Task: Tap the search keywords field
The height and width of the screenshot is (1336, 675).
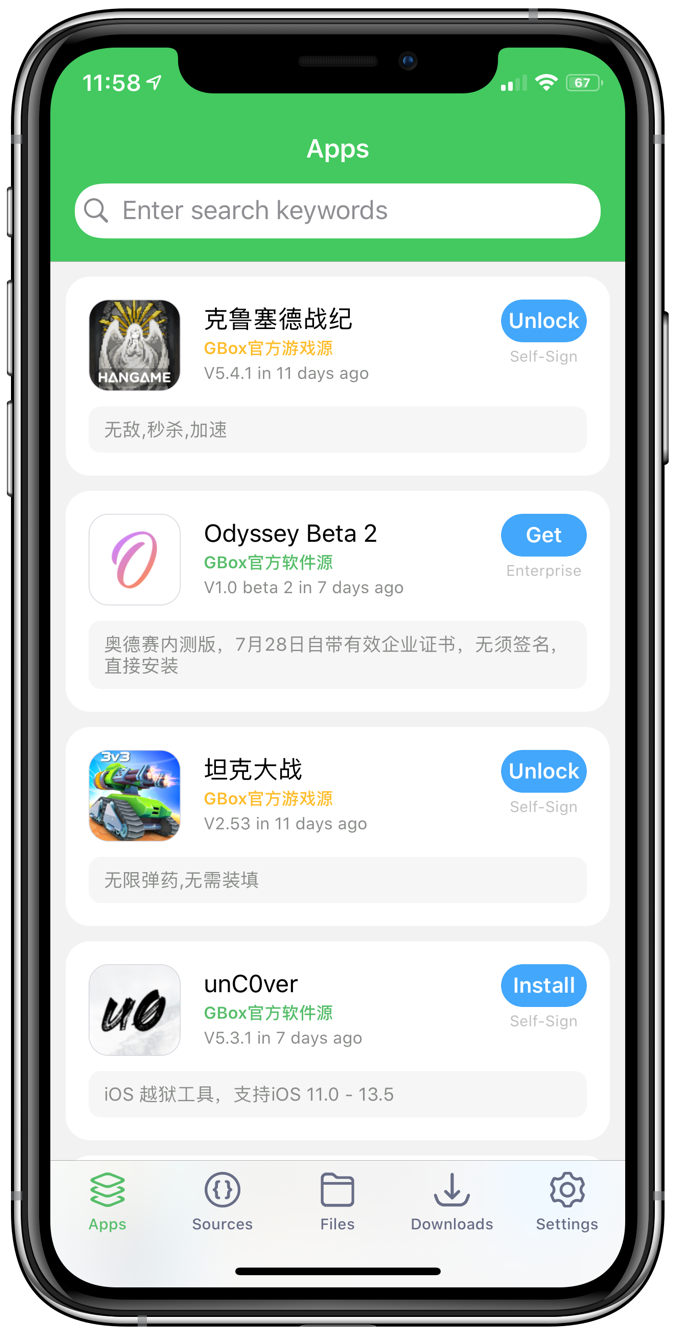Action: (337, 211)
